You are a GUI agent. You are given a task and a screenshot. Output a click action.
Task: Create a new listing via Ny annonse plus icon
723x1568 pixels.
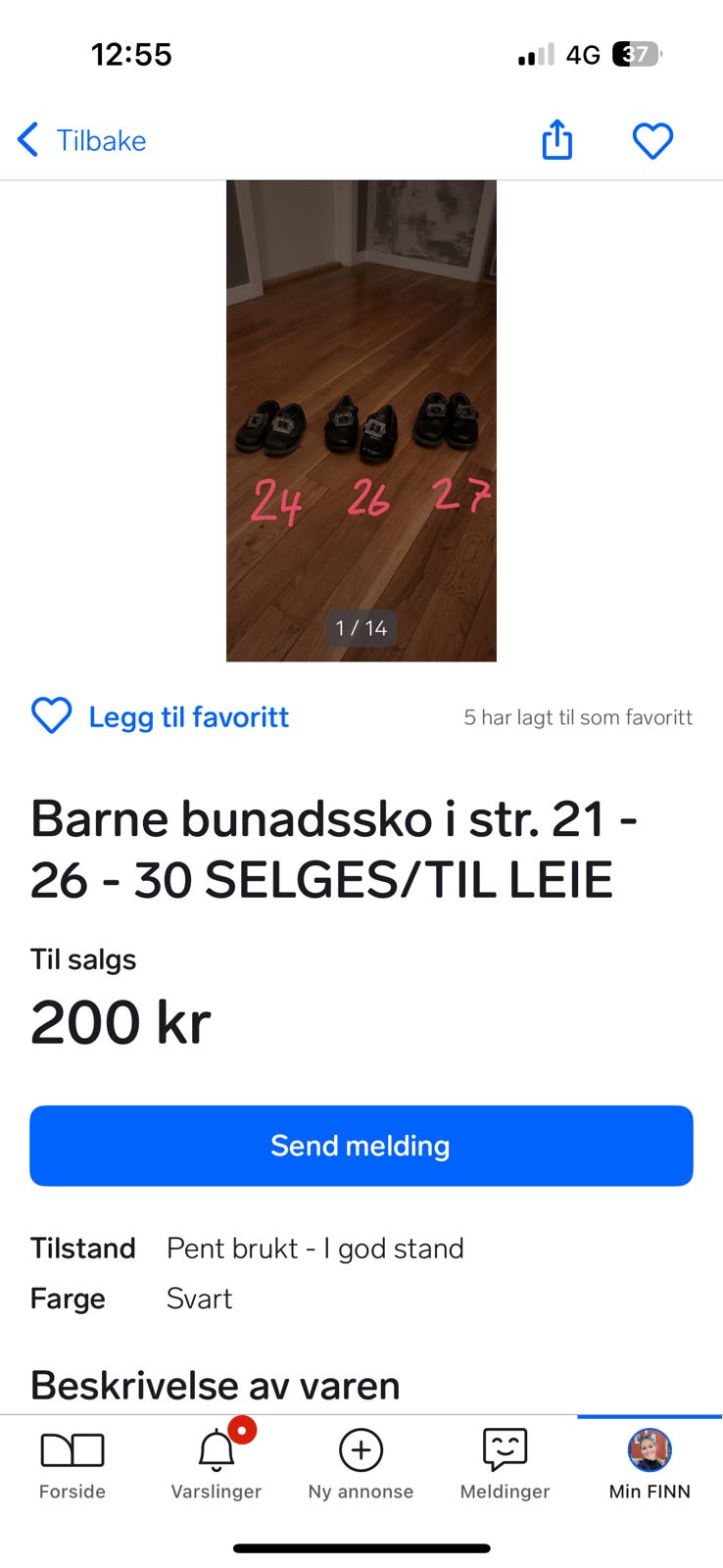pos(361,1450)
